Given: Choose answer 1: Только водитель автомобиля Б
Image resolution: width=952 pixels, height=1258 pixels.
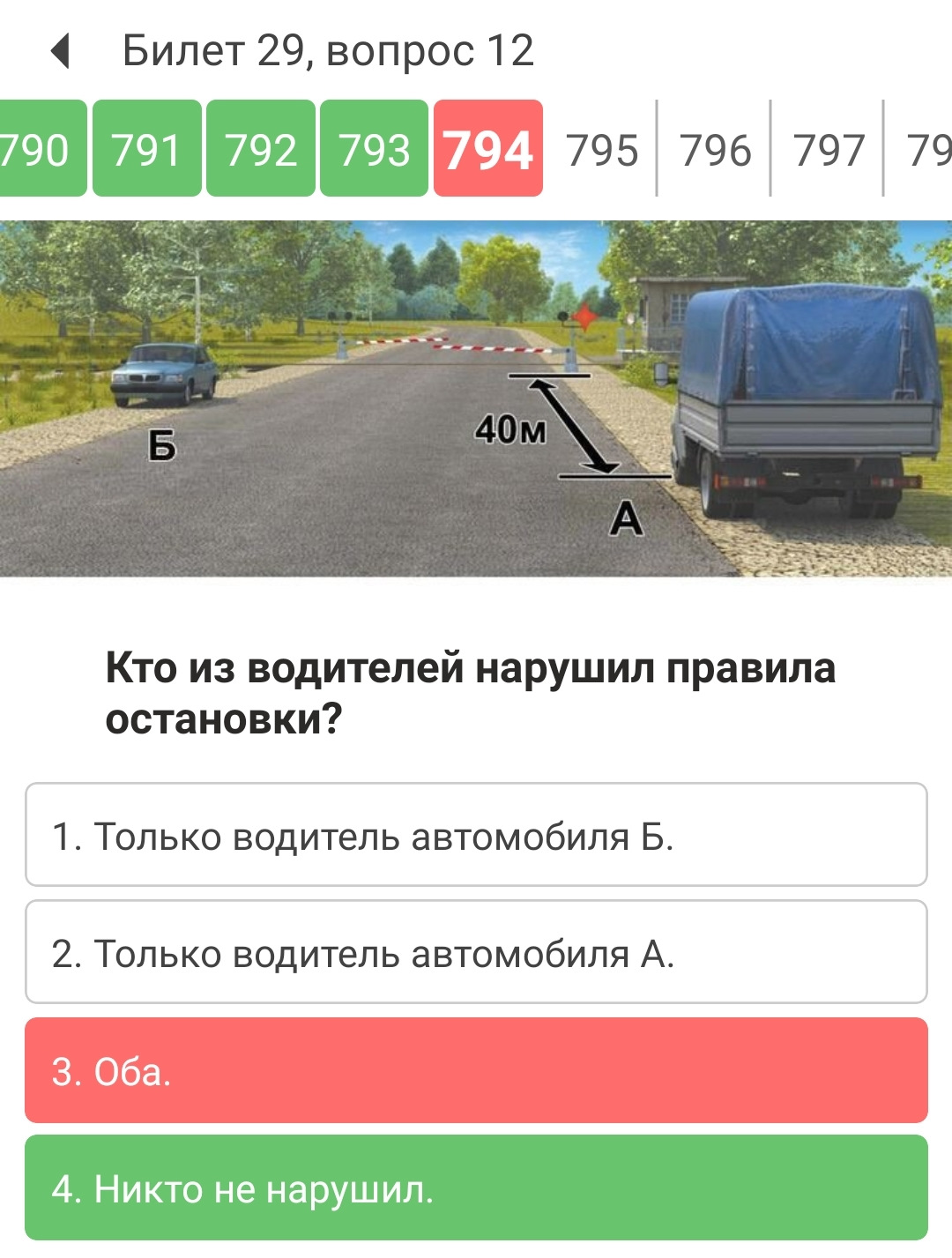Looking at the screenshot, I should (x=476, y=835).
